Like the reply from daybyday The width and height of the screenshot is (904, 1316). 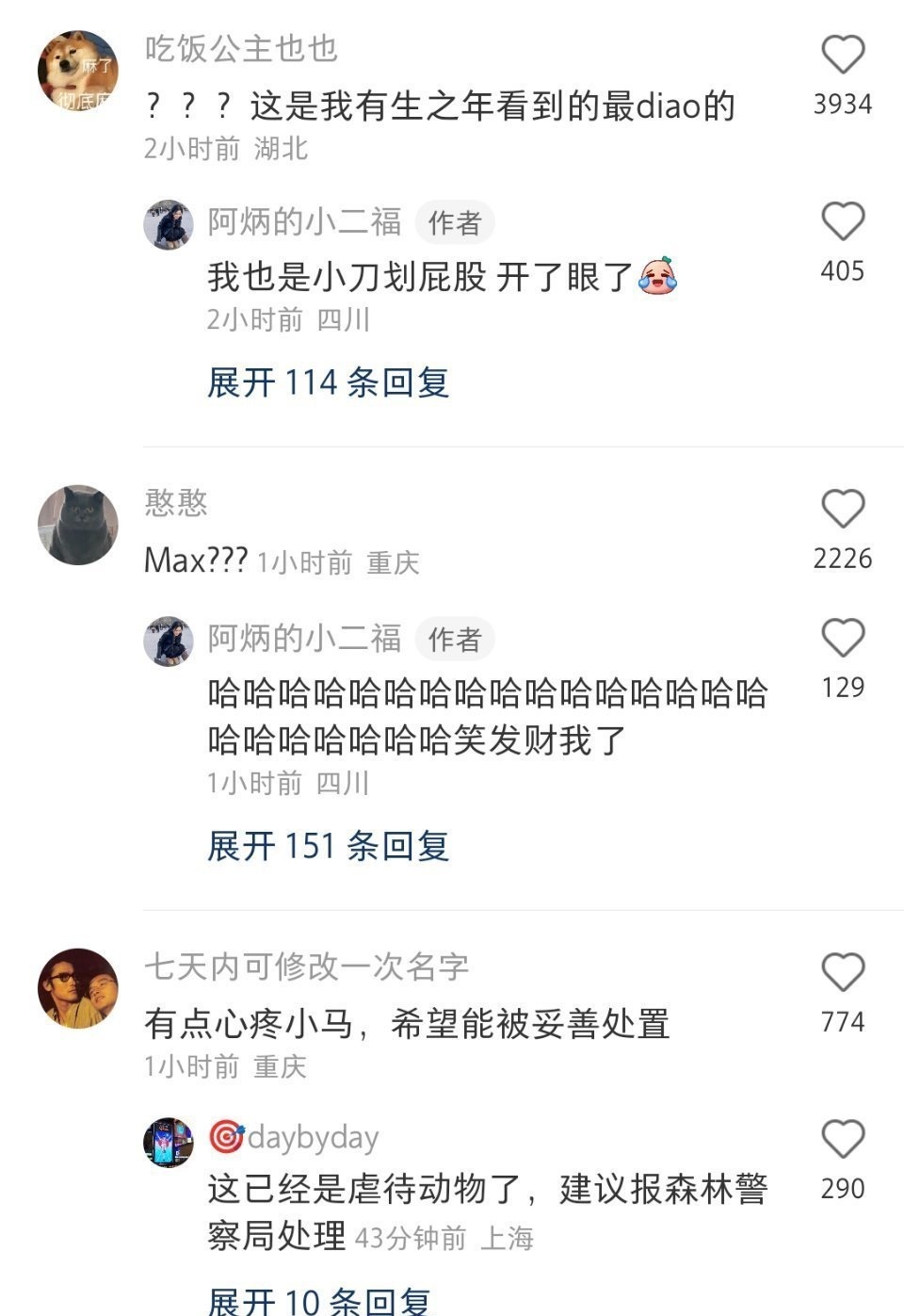[x=843, y=1140]
